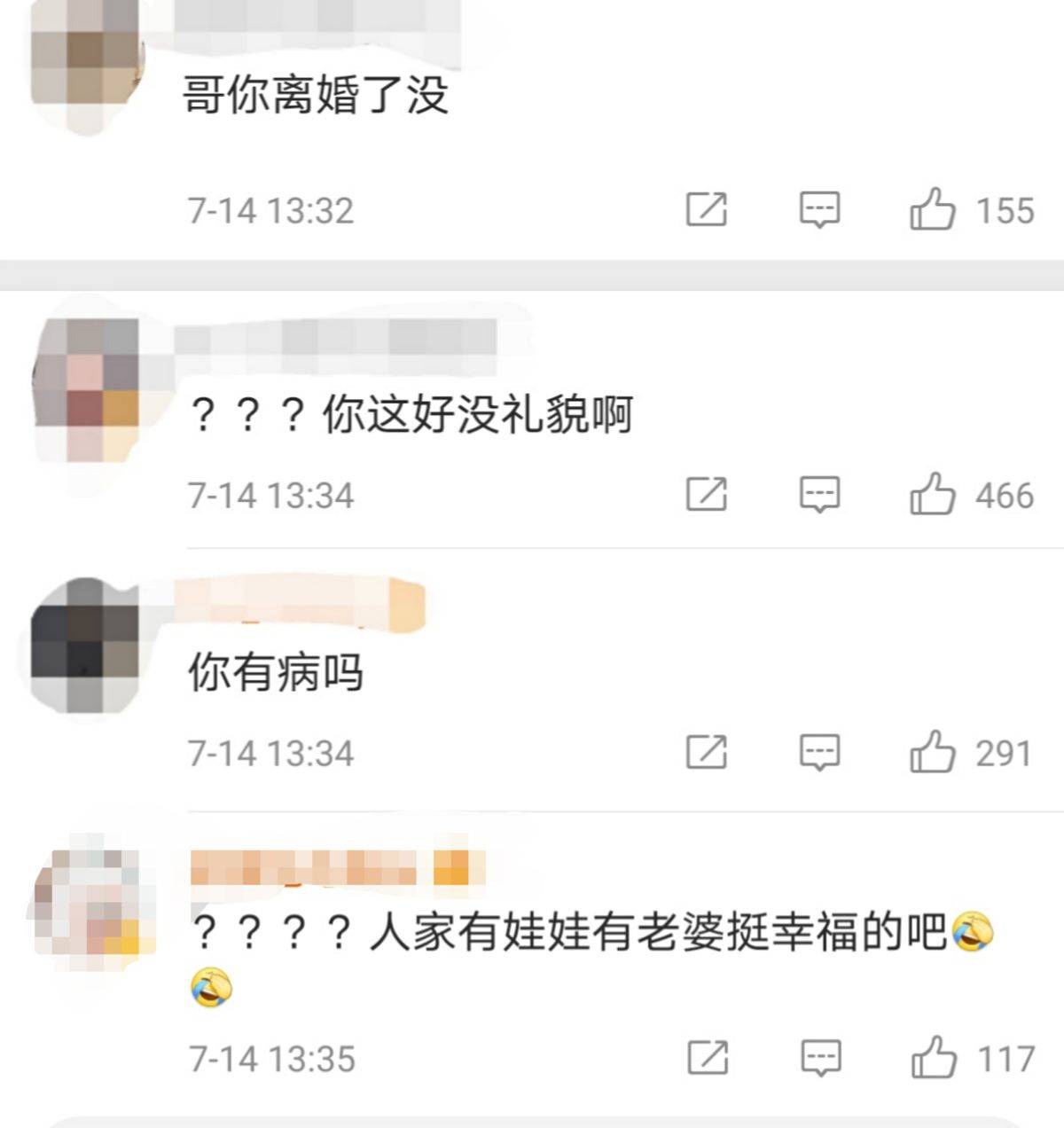
Task: Repost the comment about 有娃娃有老婆
Action: tap(708, 1058)
